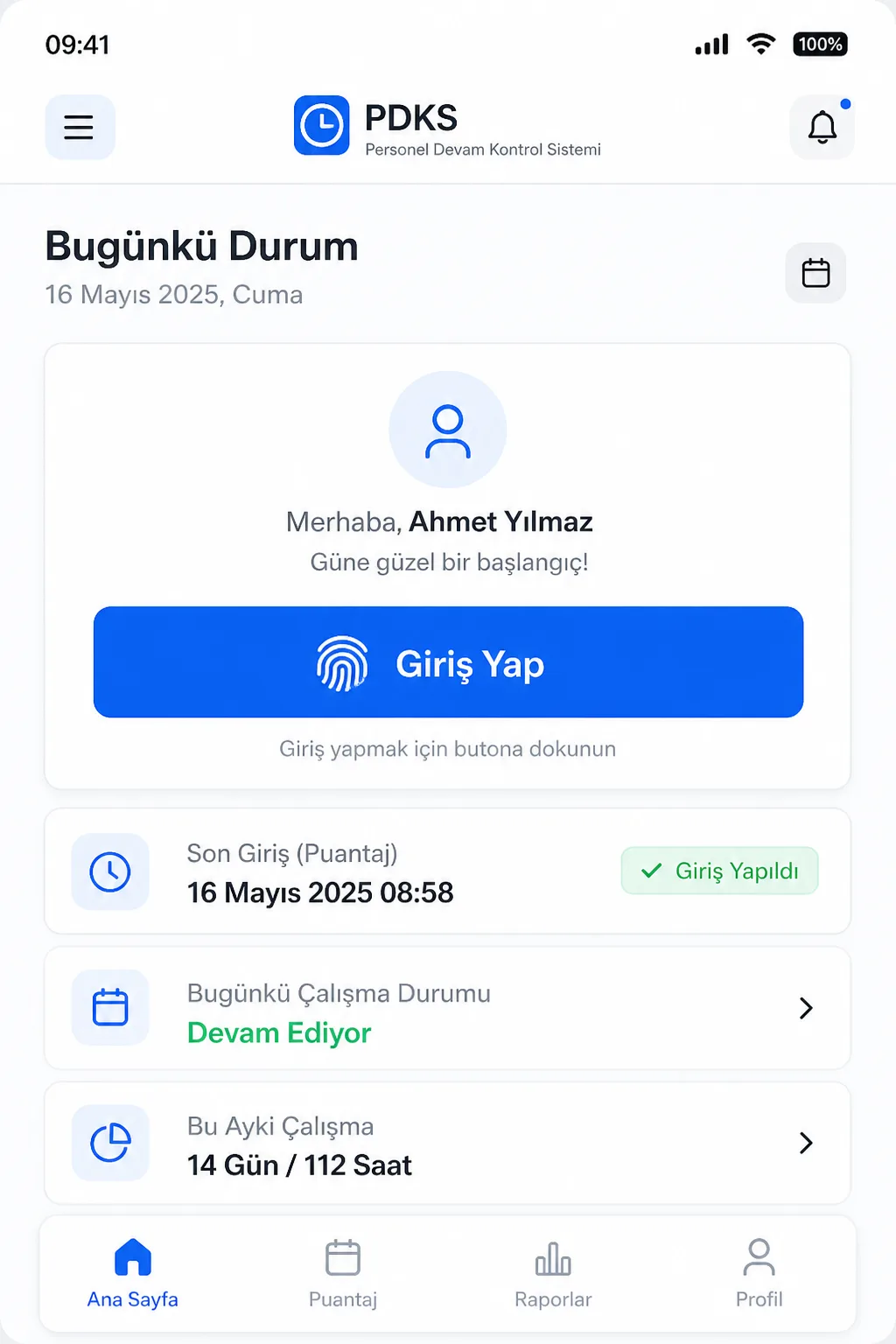The height and width of the screenshot is (1344, 896).
Task: Open the hamburger menu
Action: [80, 128]
